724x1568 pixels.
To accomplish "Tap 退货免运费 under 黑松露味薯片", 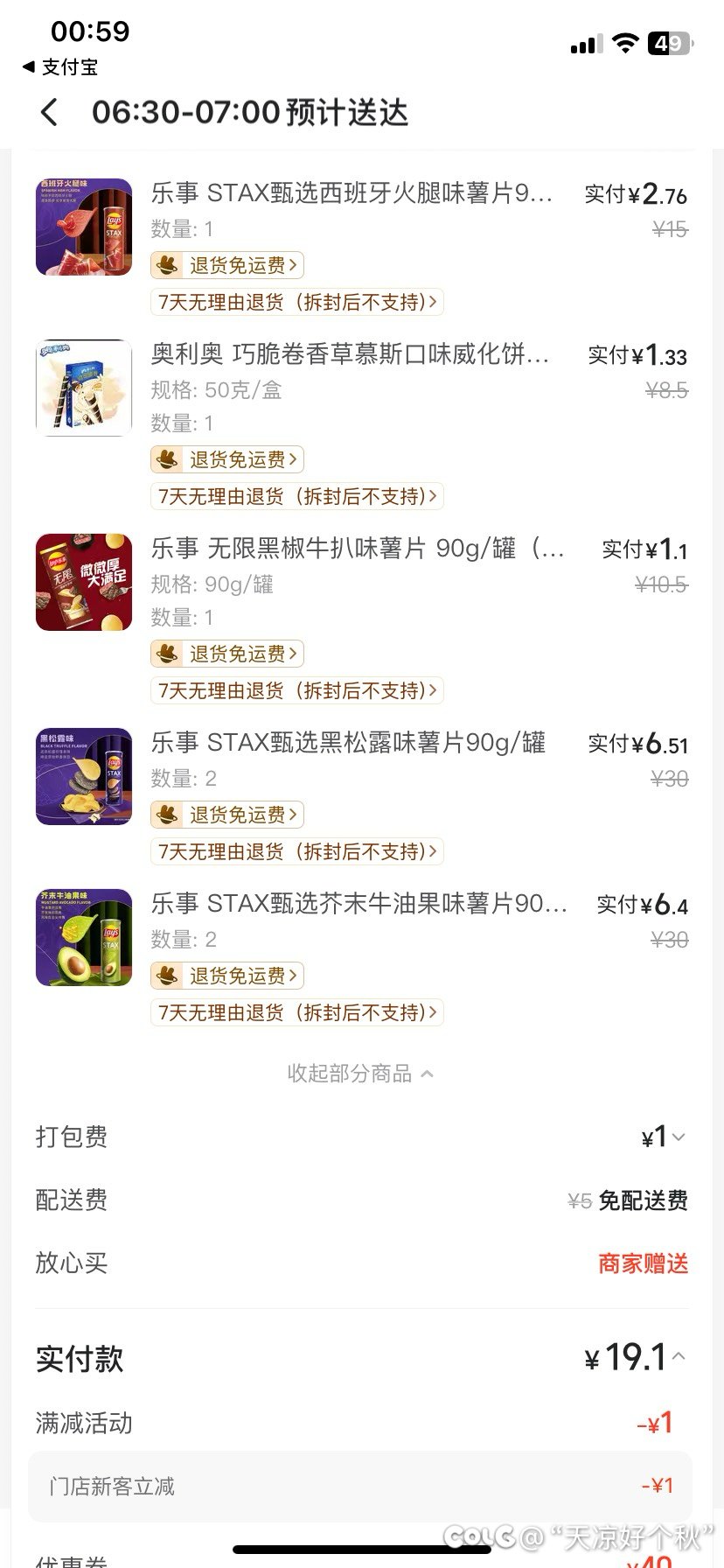I will (227, 815).
